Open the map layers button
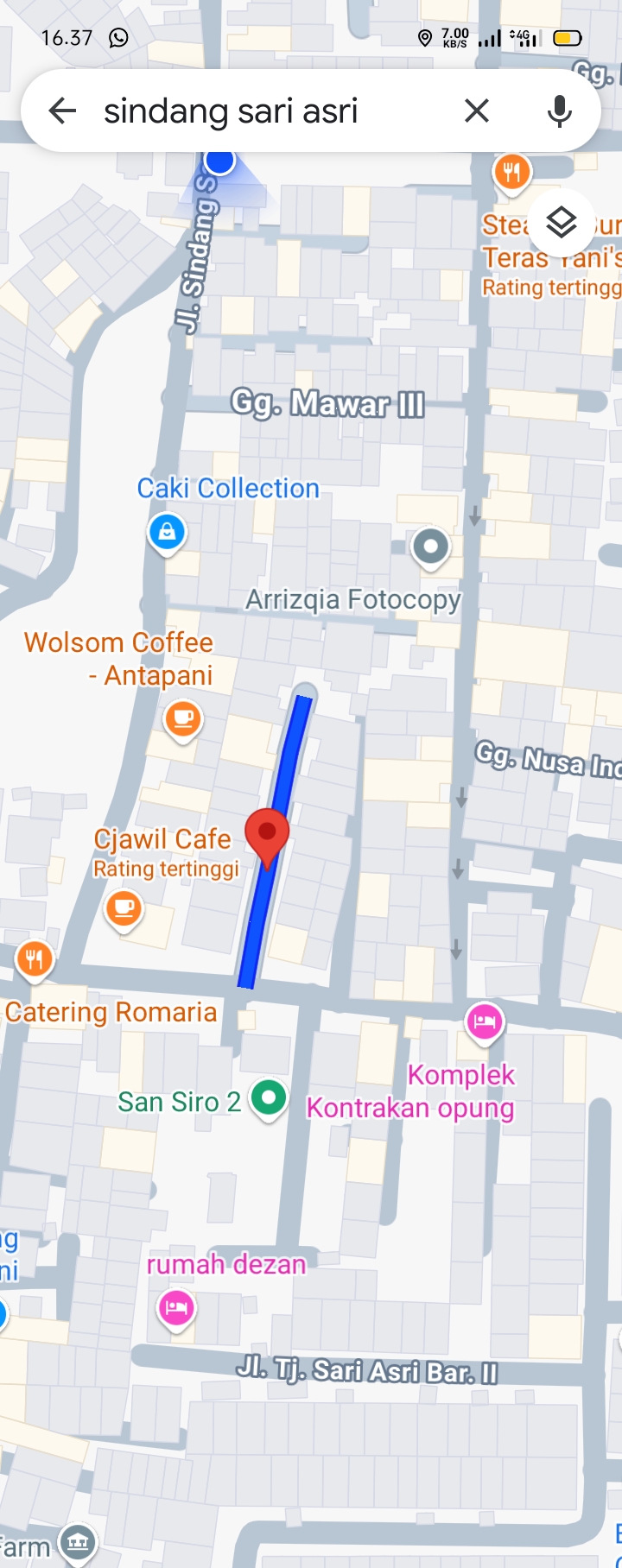 pos(562,223)
